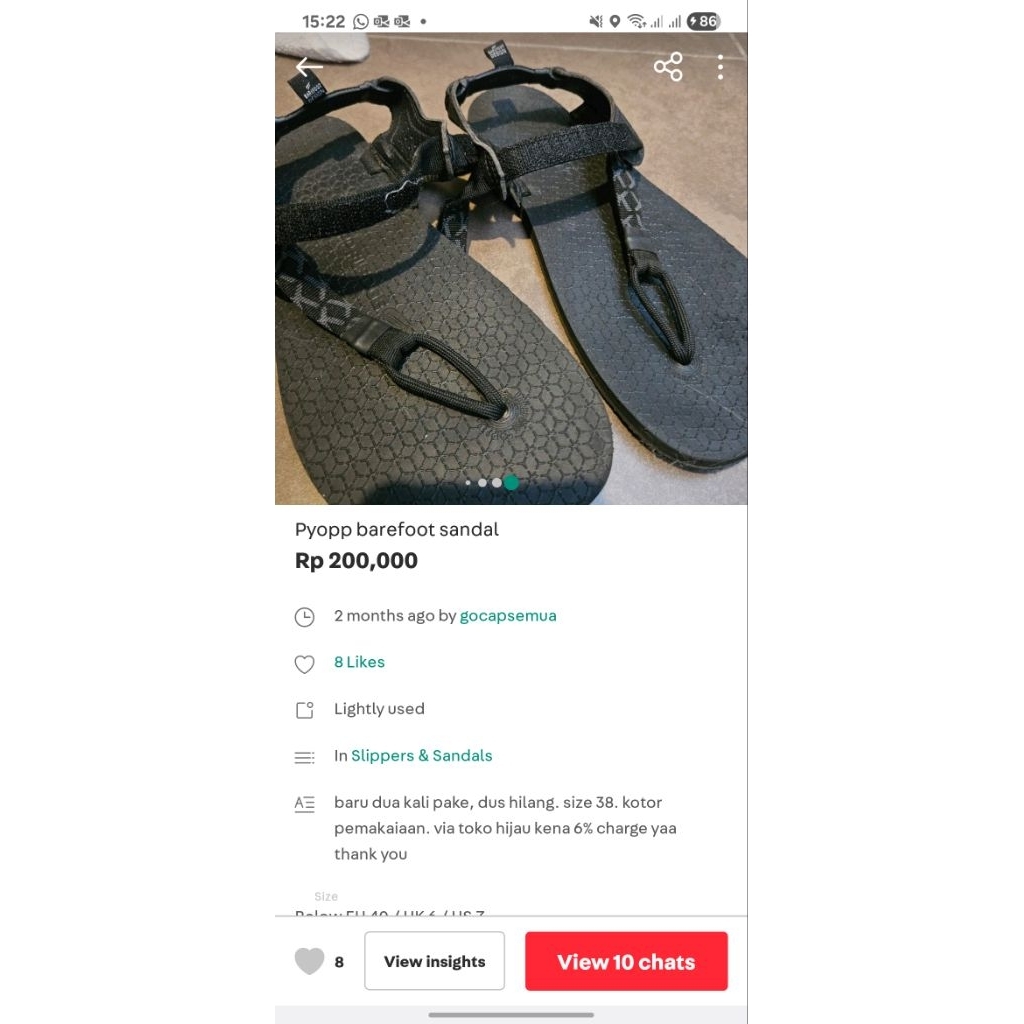Open seller gocapsemua's profile
This screenshot has height=1024, width=1024.
[x=508, y=616]
